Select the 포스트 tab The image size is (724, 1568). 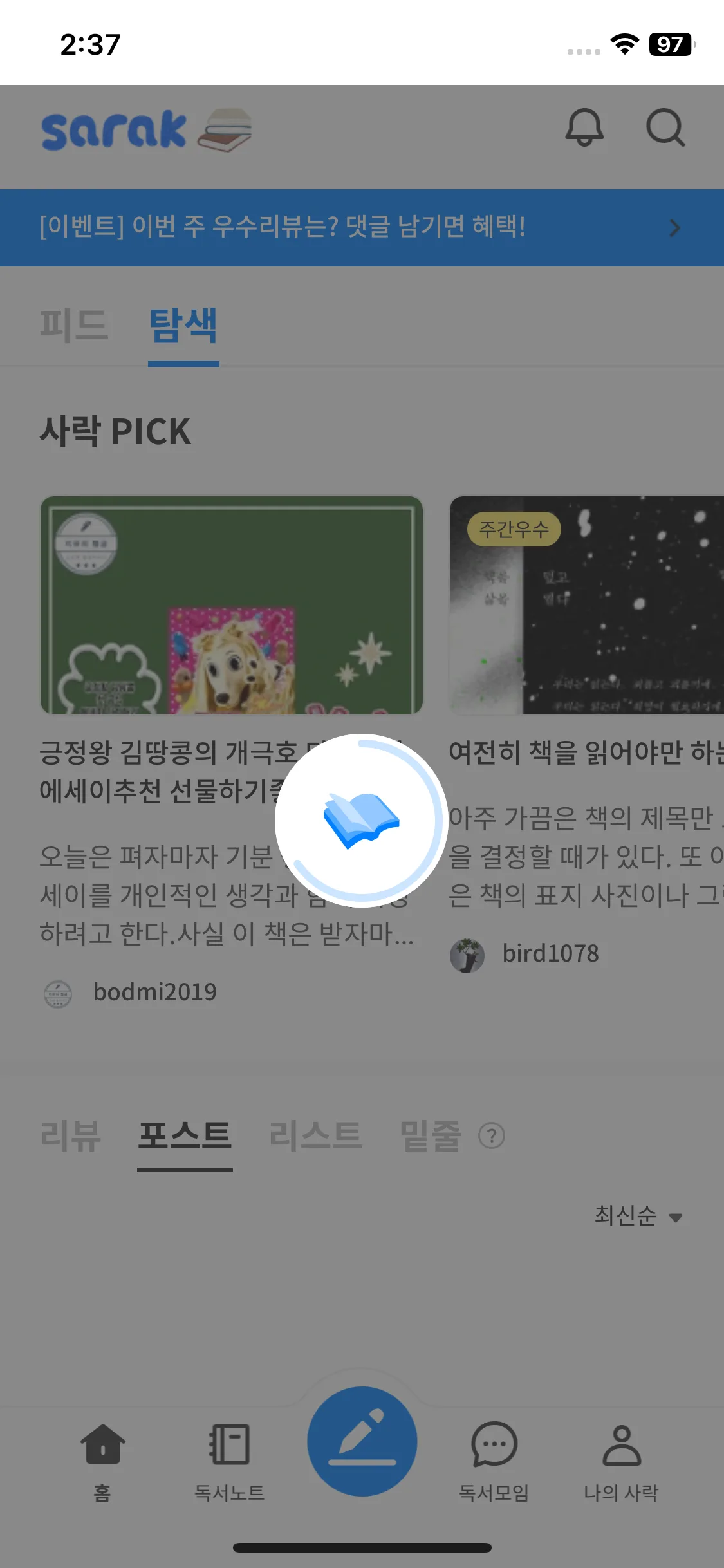click(185, 1135)
